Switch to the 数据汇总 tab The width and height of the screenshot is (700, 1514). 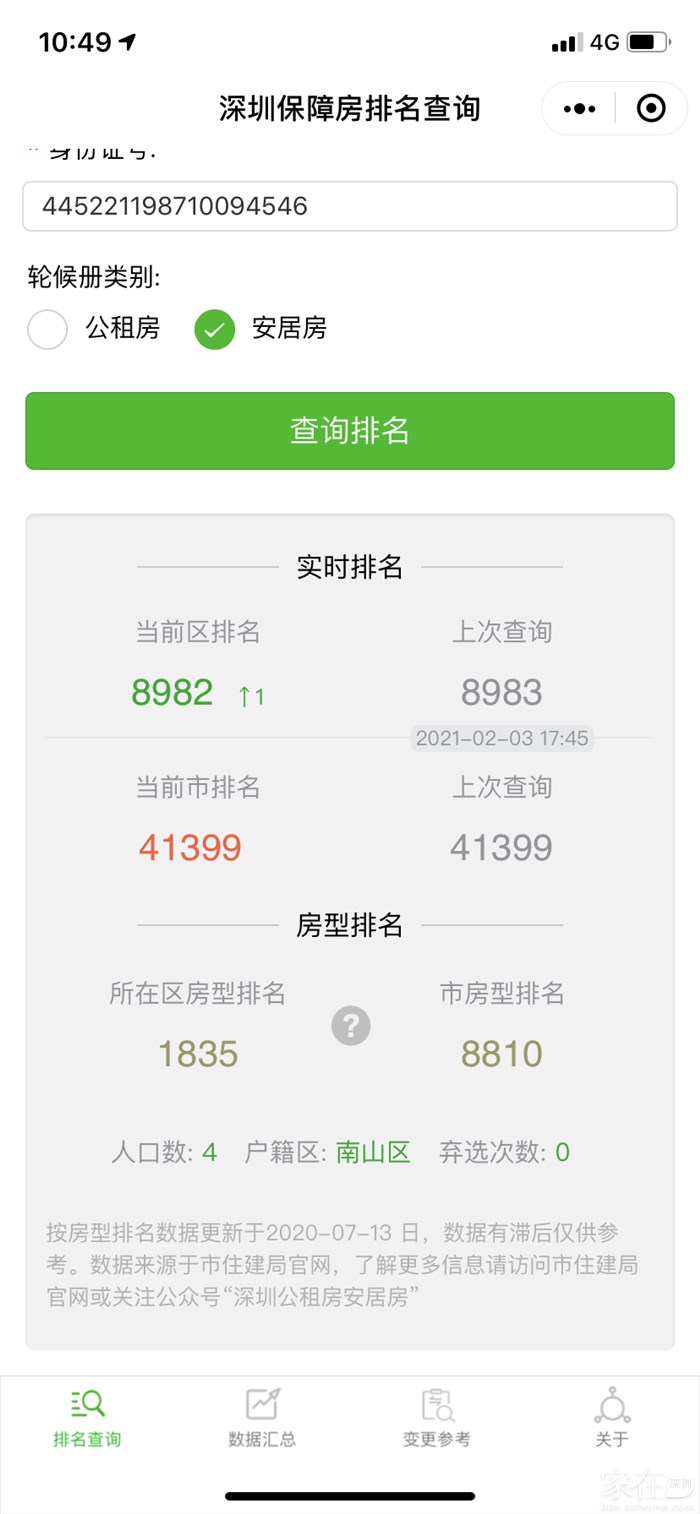(262, 1418)
